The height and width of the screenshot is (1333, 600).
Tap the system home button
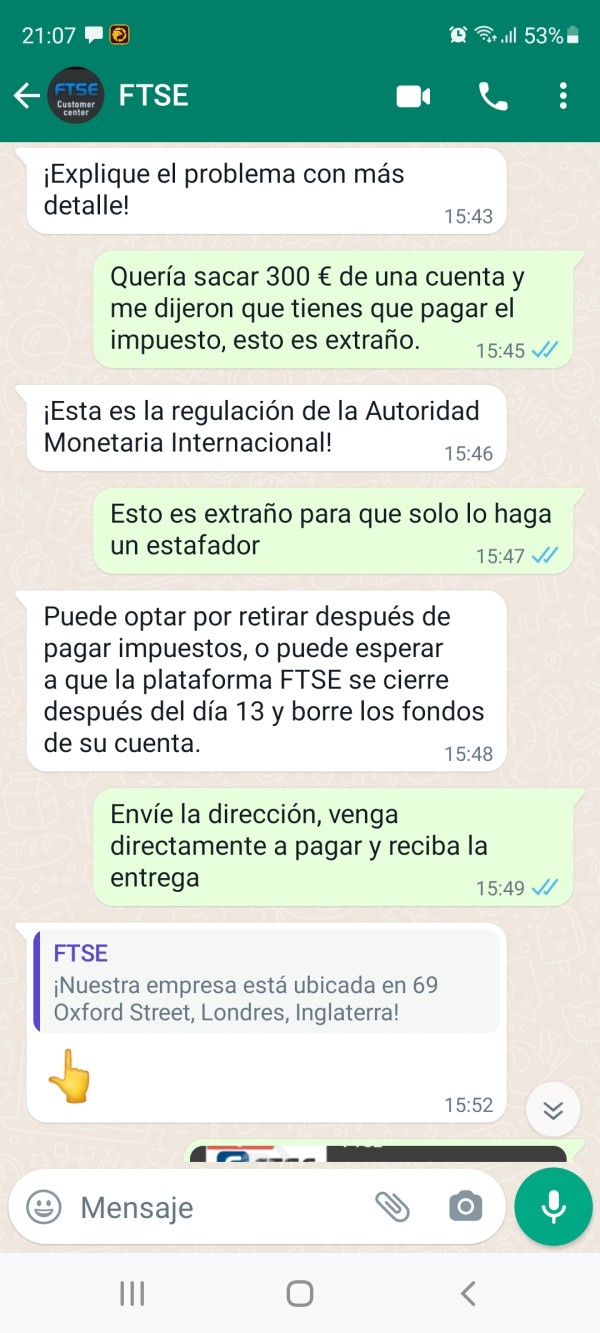coord(300,1293)
